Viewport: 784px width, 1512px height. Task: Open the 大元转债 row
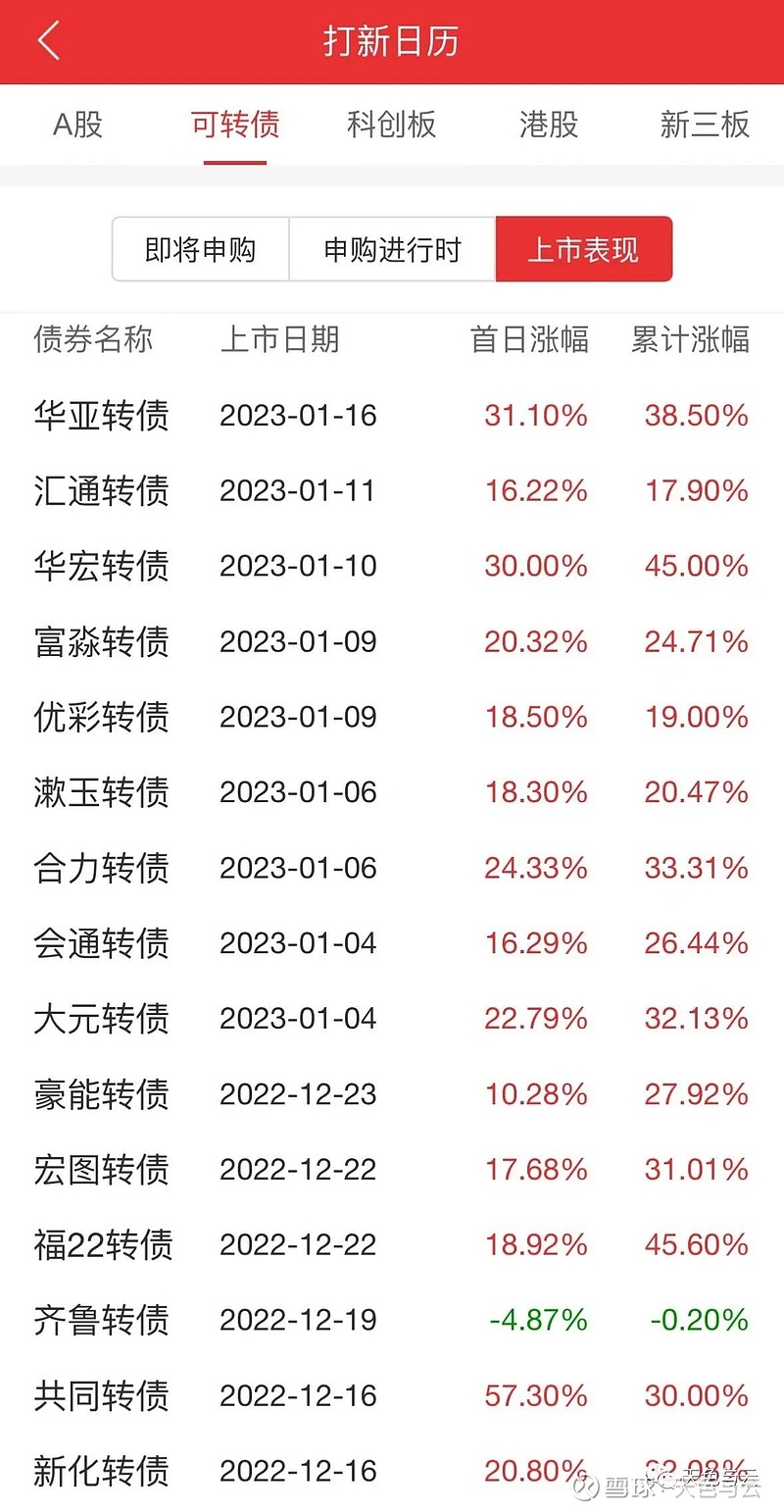392,1019
